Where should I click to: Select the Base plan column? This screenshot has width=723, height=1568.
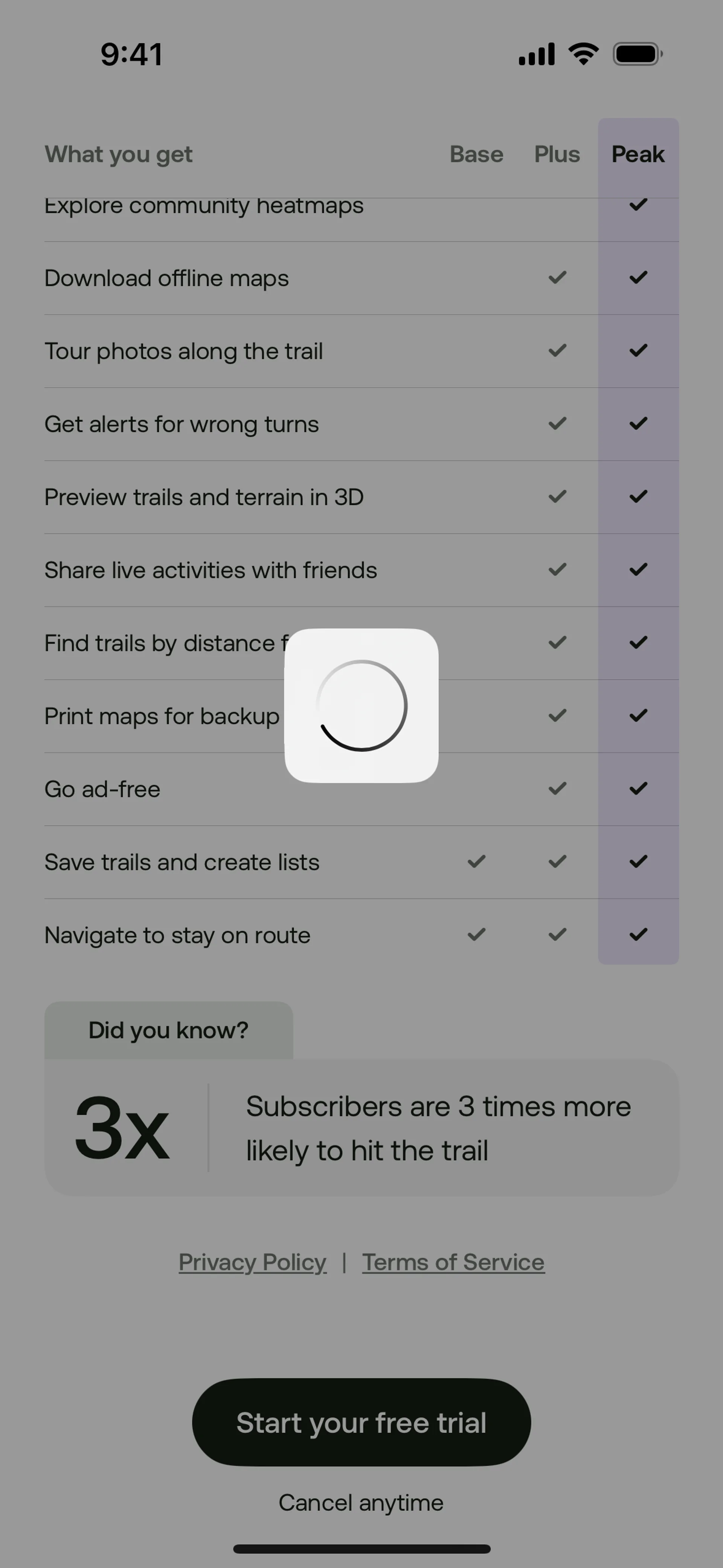[x=476, y=154]
